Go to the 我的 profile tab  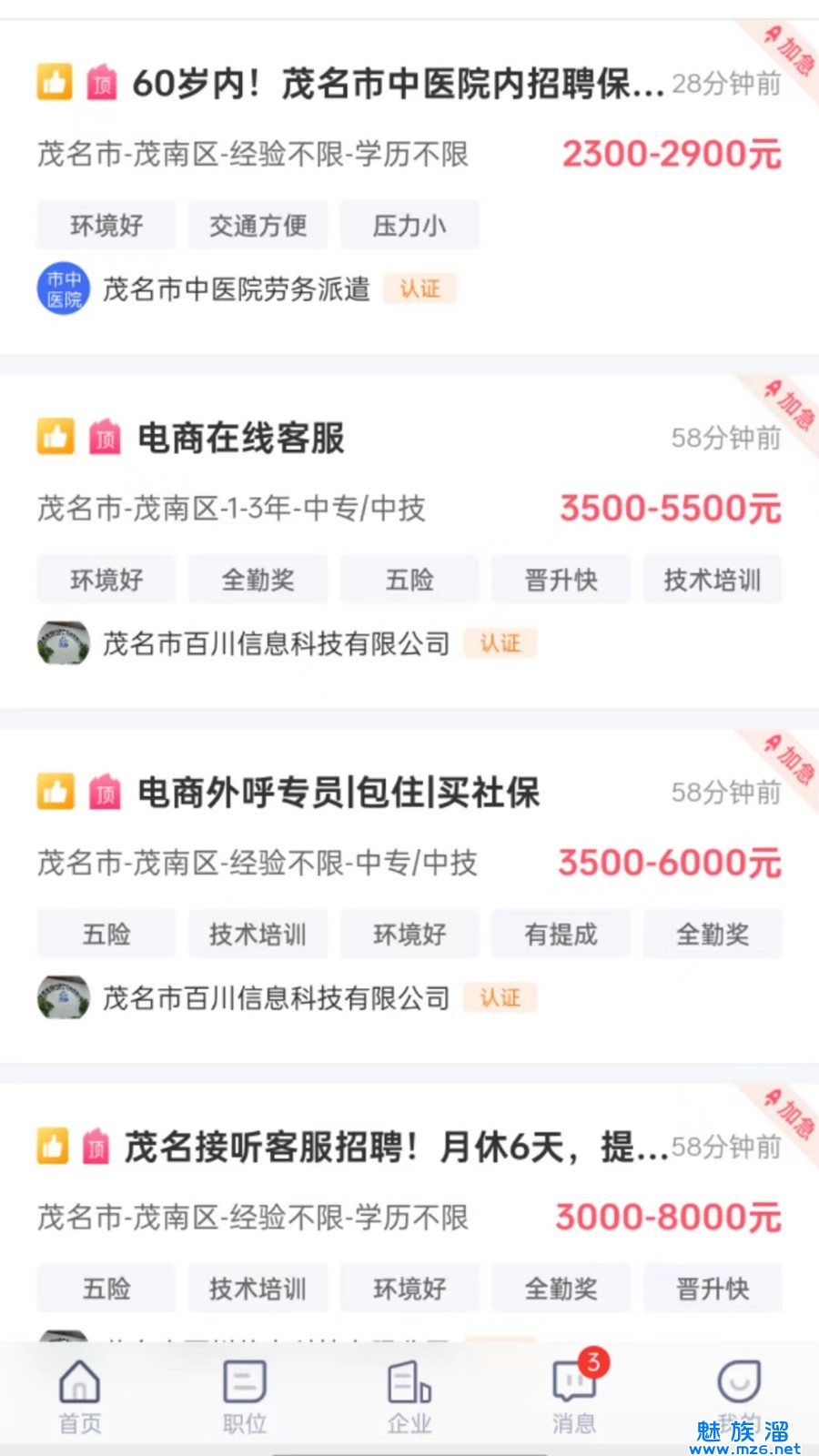coord(739,1397)
